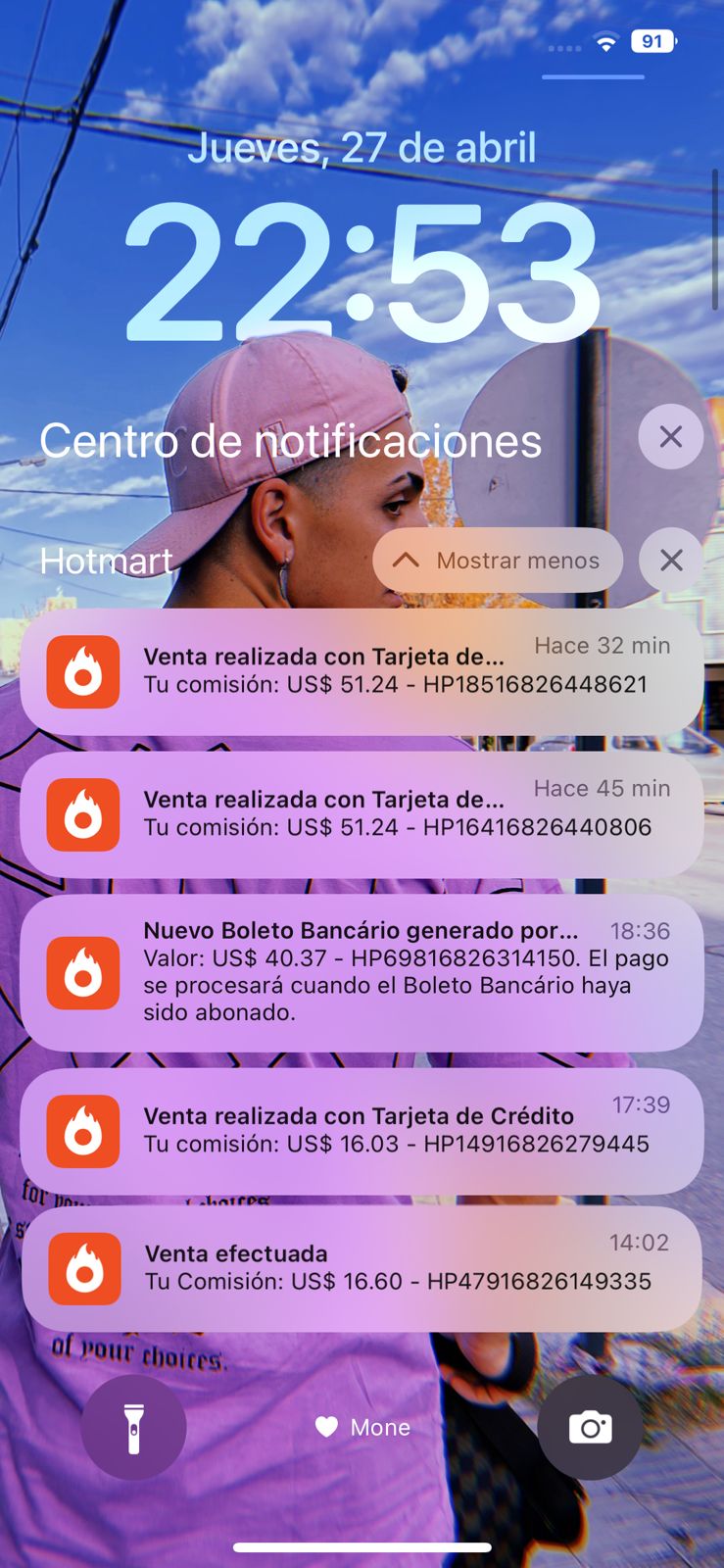The width and height of the screenshot is (724, 1568).
Task: Collapse Hotmart stack with Mostrar menos
Action: pos(498,561)
